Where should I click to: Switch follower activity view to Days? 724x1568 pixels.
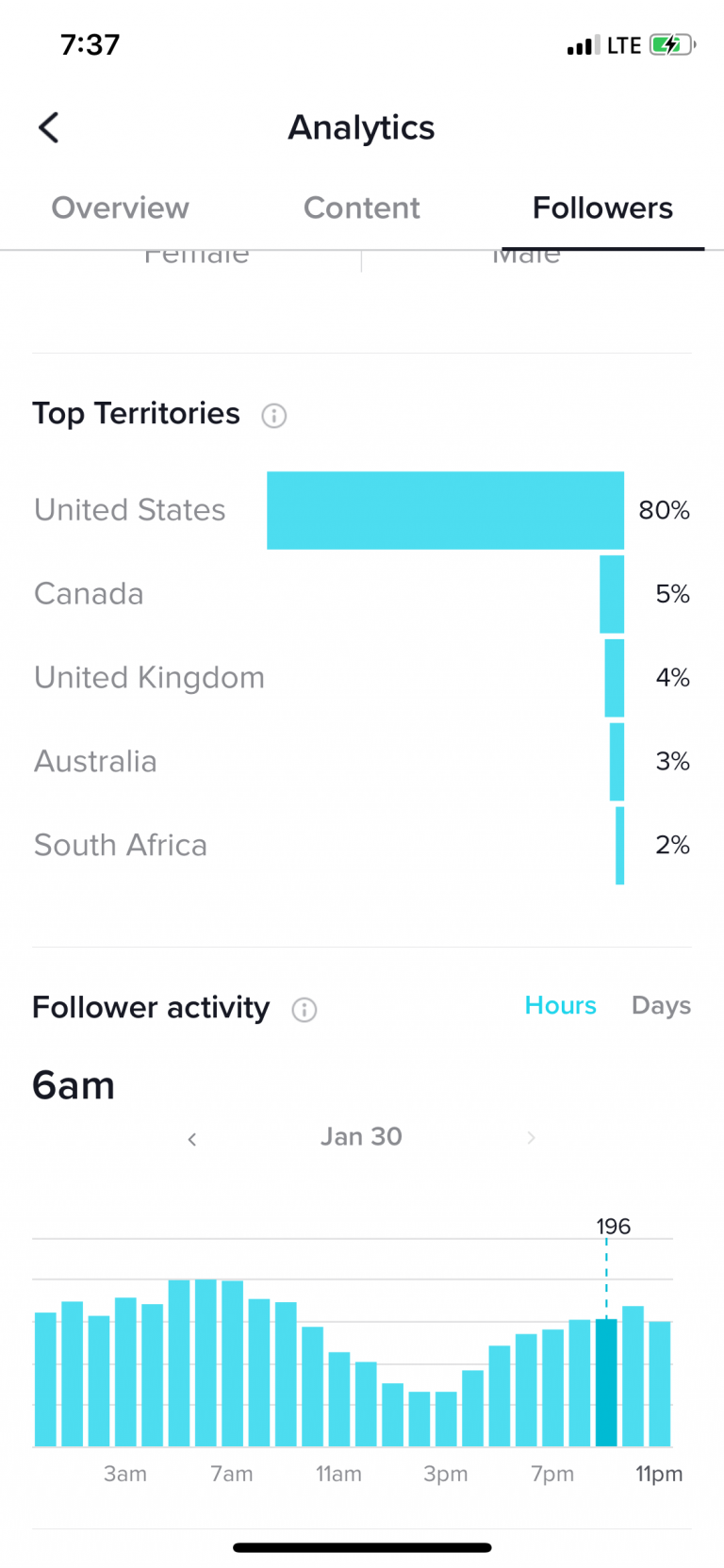click(661, 1006)
